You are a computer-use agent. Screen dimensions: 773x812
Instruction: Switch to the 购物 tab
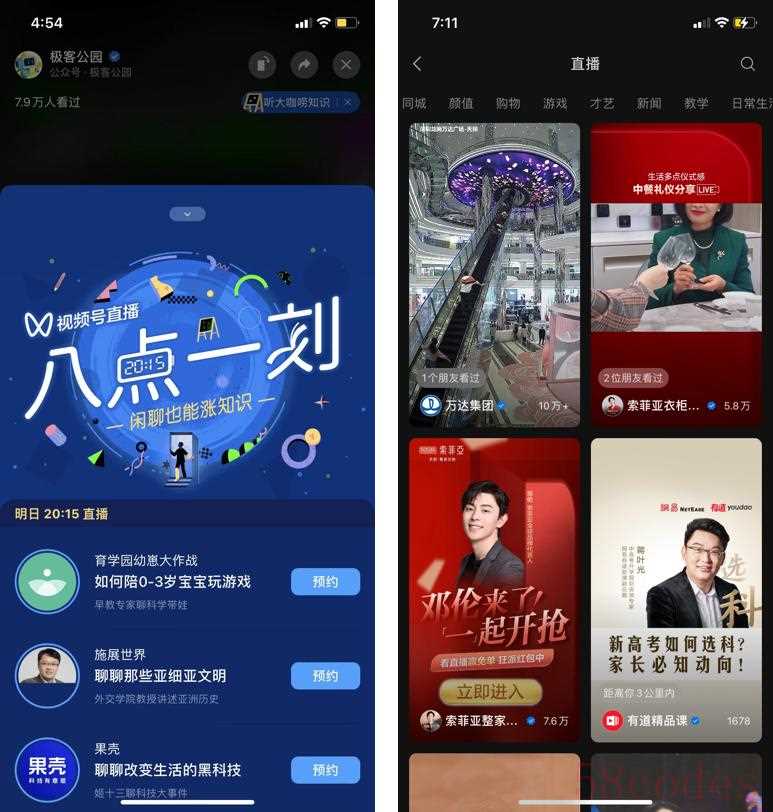coord(508,103)
